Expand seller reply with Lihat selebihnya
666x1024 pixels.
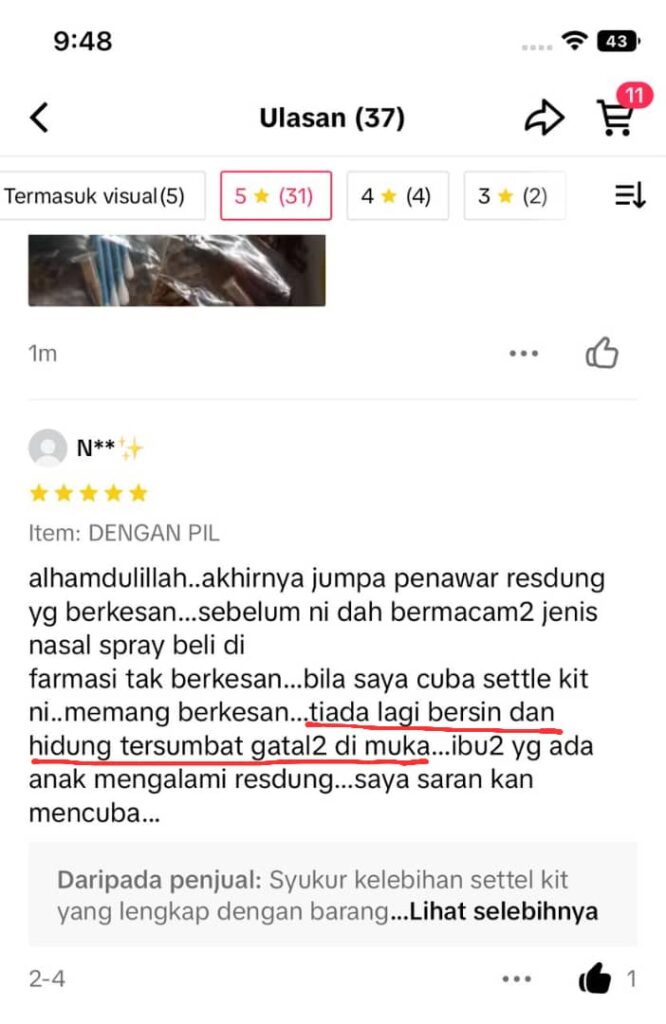[495, 912]
